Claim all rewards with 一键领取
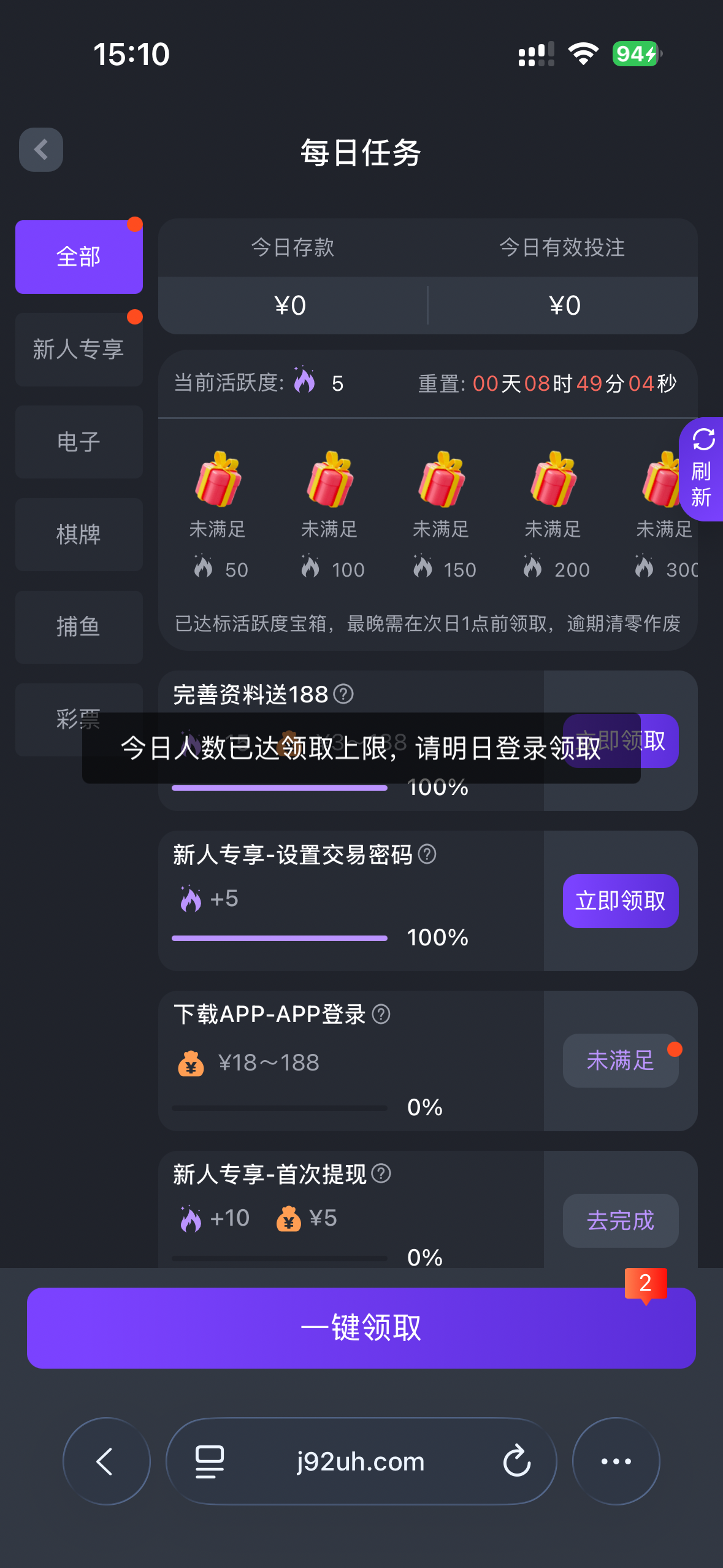This screenshot has width=723, height=1568. 361,1328
